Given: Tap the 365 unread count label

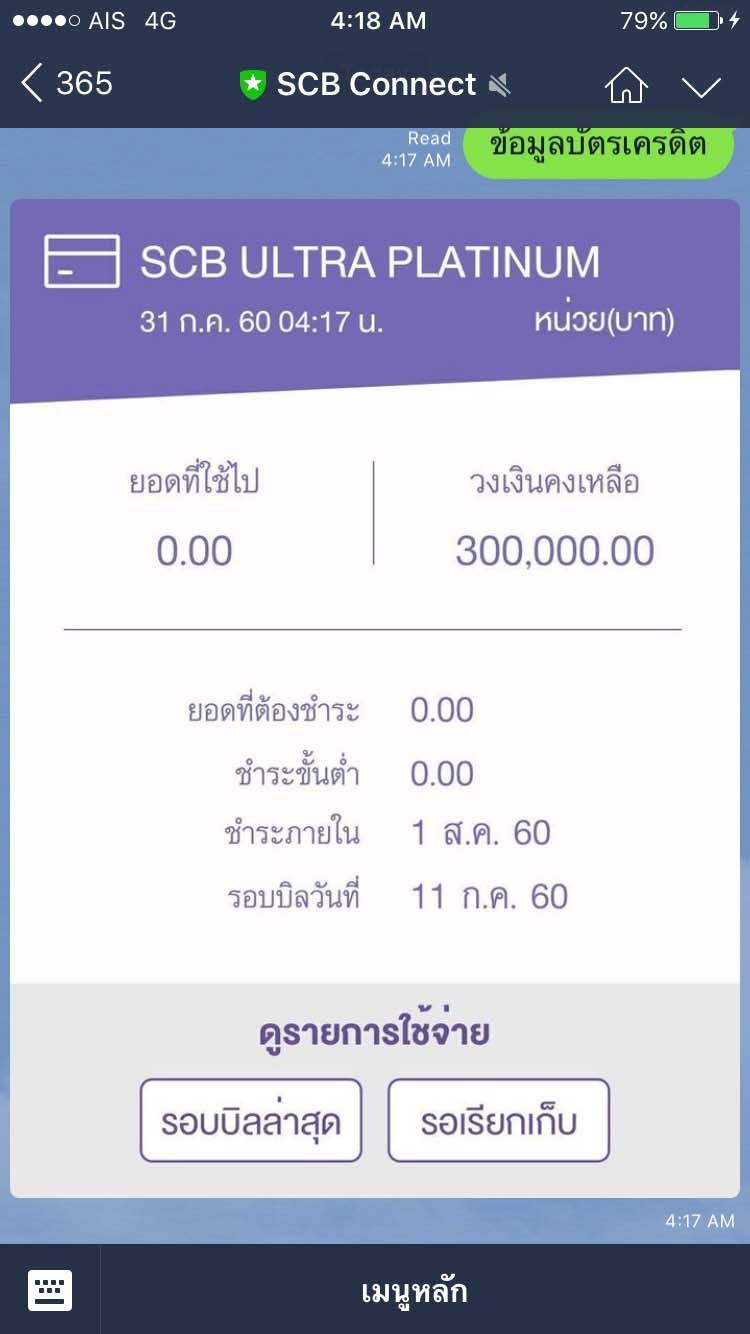Looking at the screenshot, I should pyautogui.click(x=86, y=85).
